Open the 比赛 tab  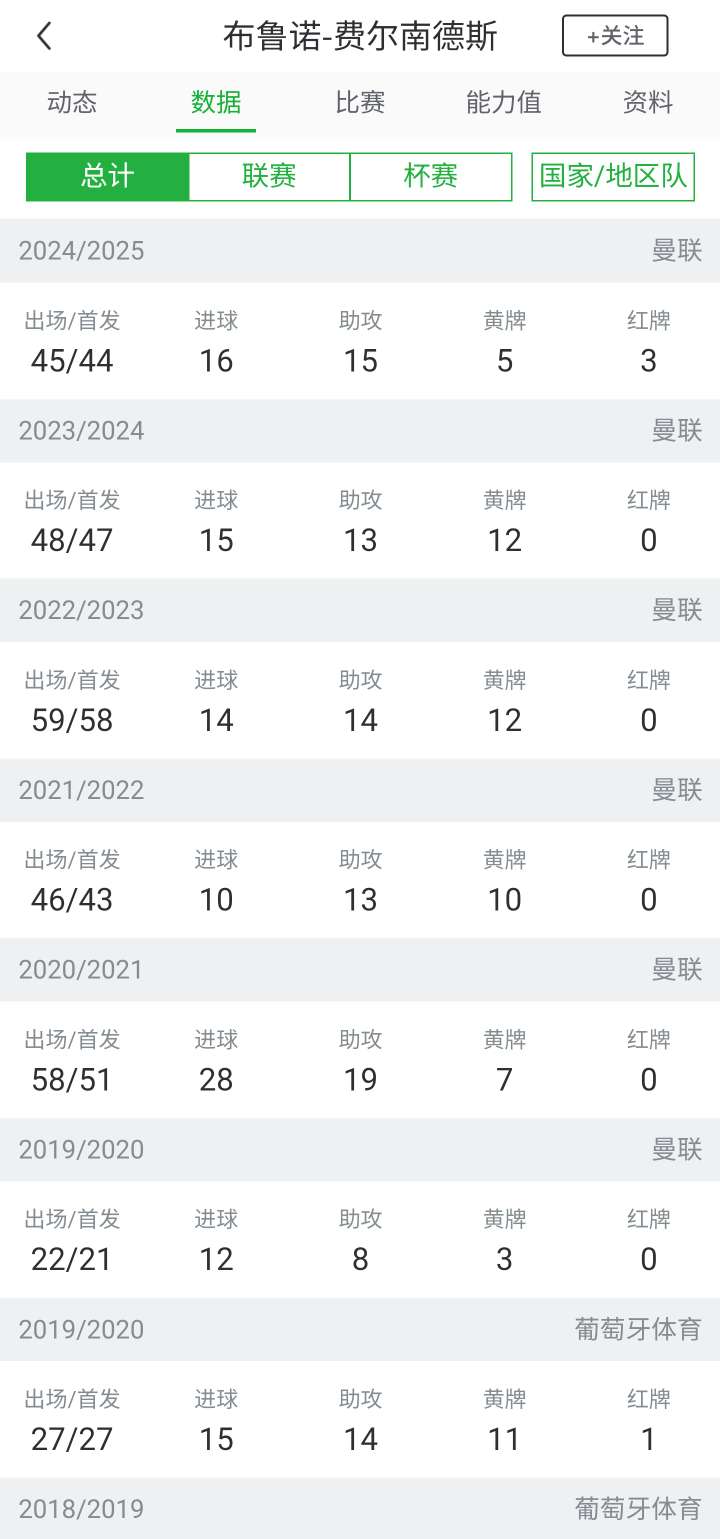click(x=360, y=102)
